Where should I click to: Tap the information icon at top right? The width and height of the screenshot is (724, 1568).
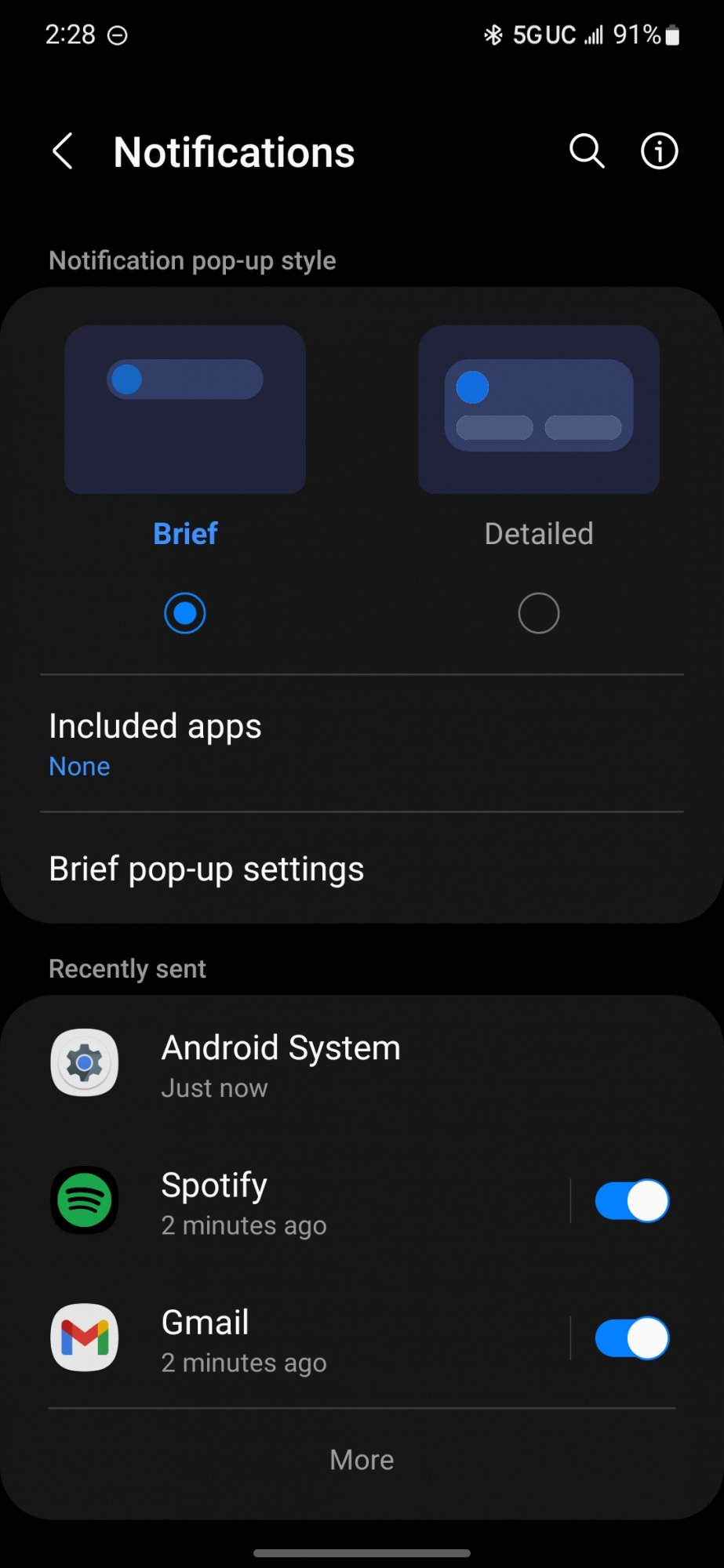[658, 151]
